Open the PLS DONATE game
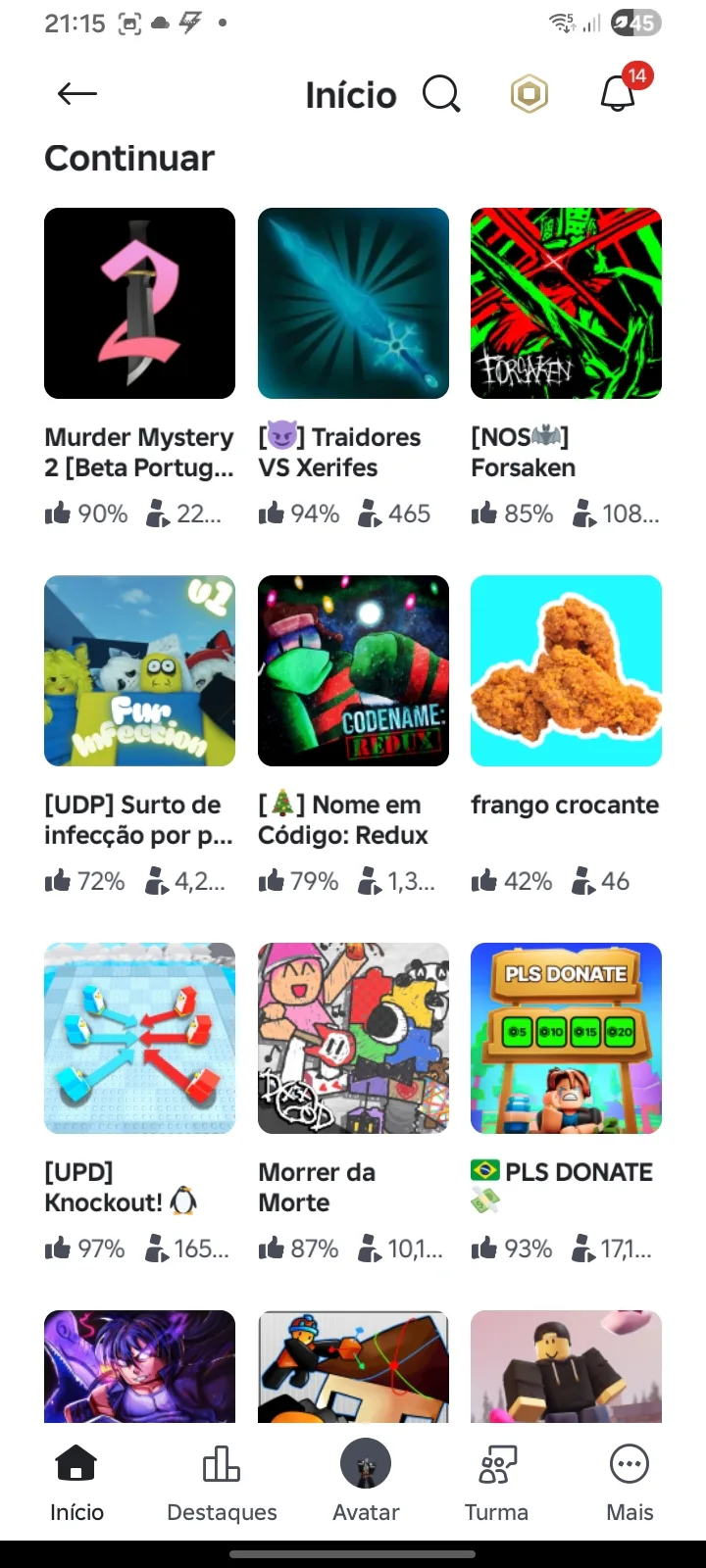 tap(566, 1039)
